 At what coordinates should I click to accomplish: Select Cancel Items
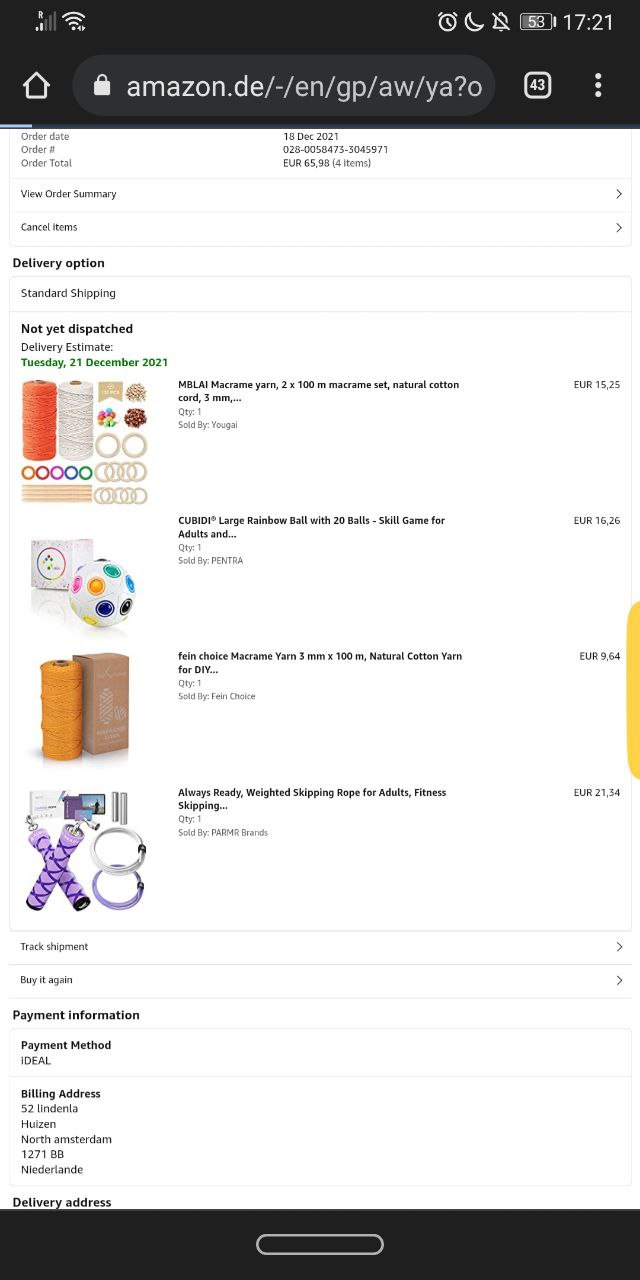click(320, 227)
